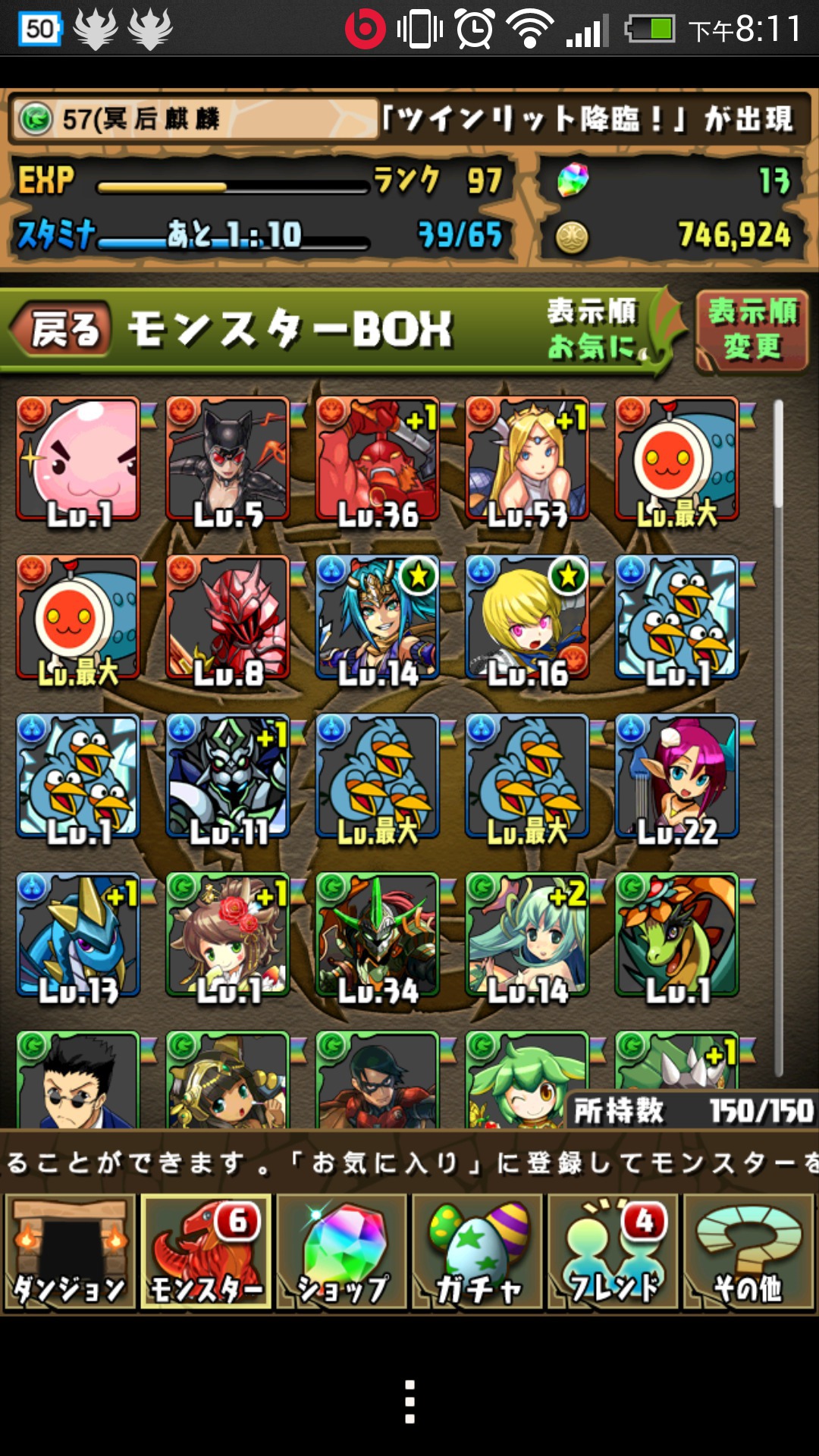Go to the ショップ tab

(x=342, y=1252)
